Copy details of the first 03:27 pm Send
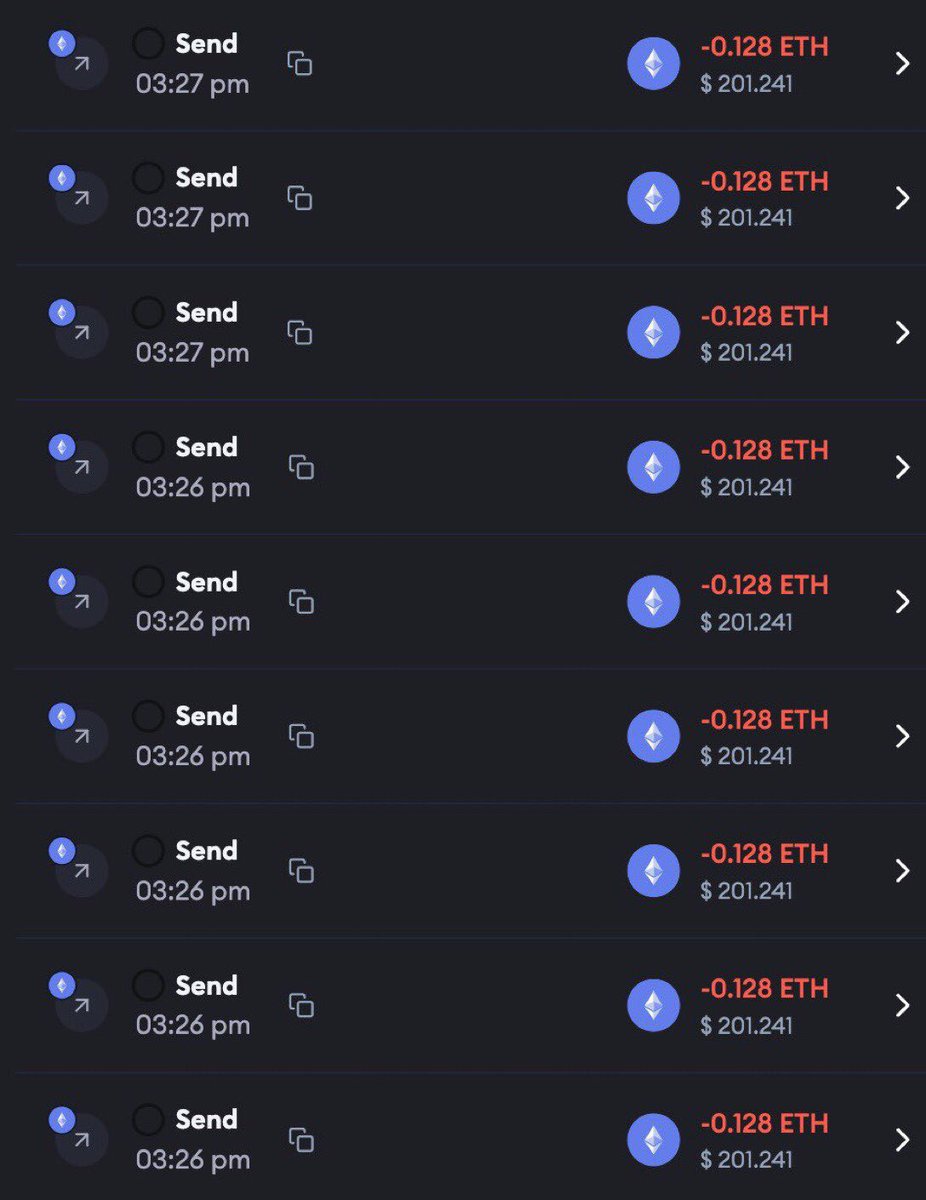The width and height of the screenshot is (926, 1200). (300, 64)
